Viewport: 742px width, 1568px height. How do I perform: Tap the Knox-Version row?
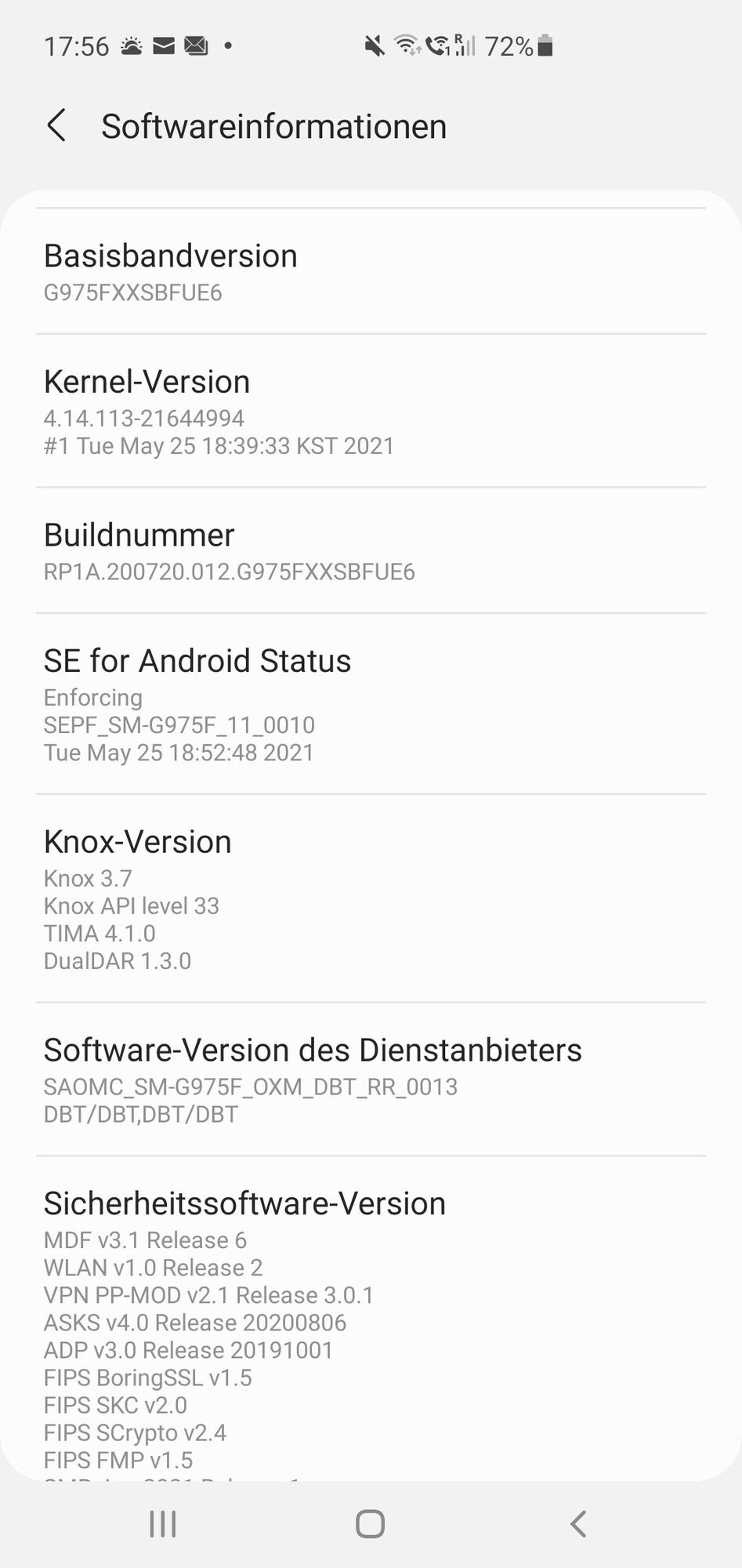371,898
